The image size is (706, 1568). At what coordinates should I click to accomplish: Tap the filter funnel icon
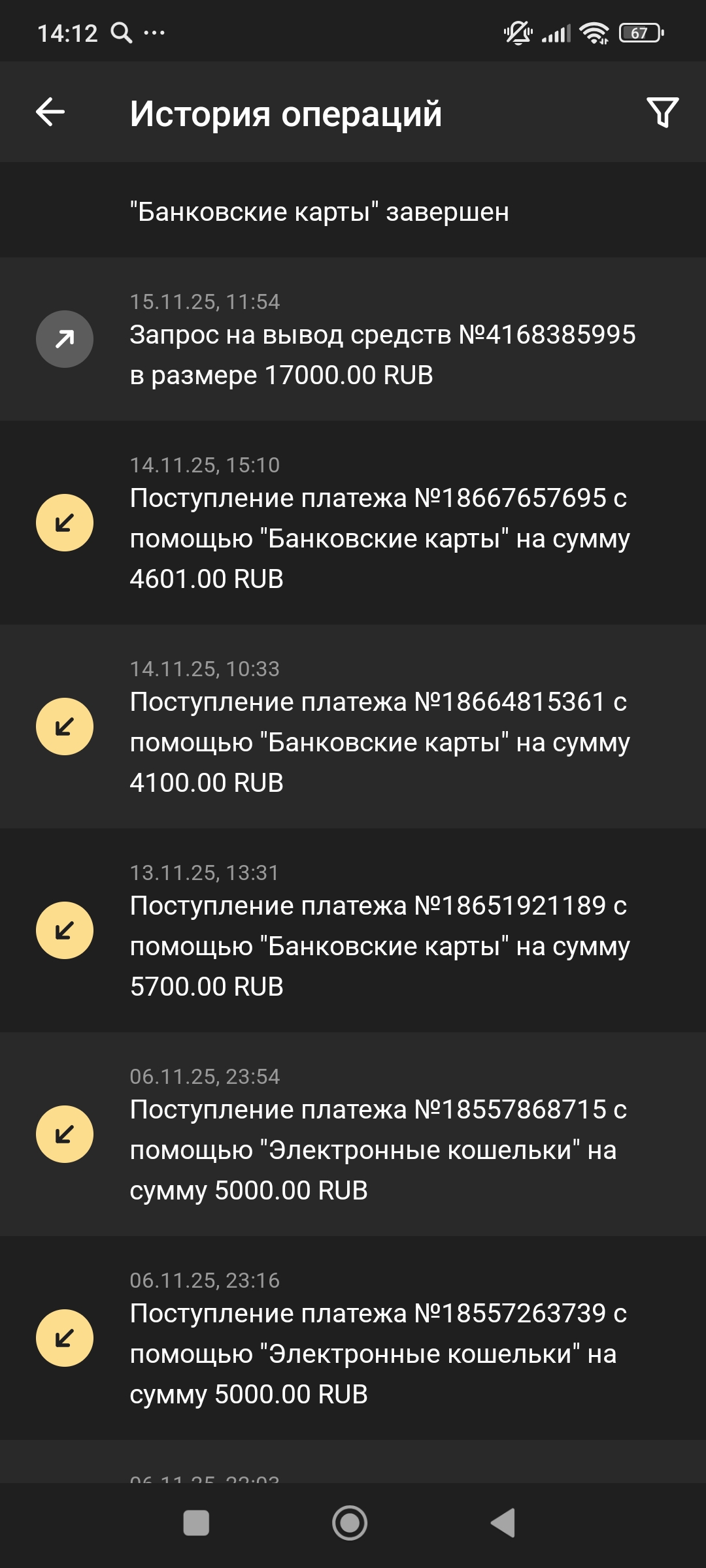point(663,112)
